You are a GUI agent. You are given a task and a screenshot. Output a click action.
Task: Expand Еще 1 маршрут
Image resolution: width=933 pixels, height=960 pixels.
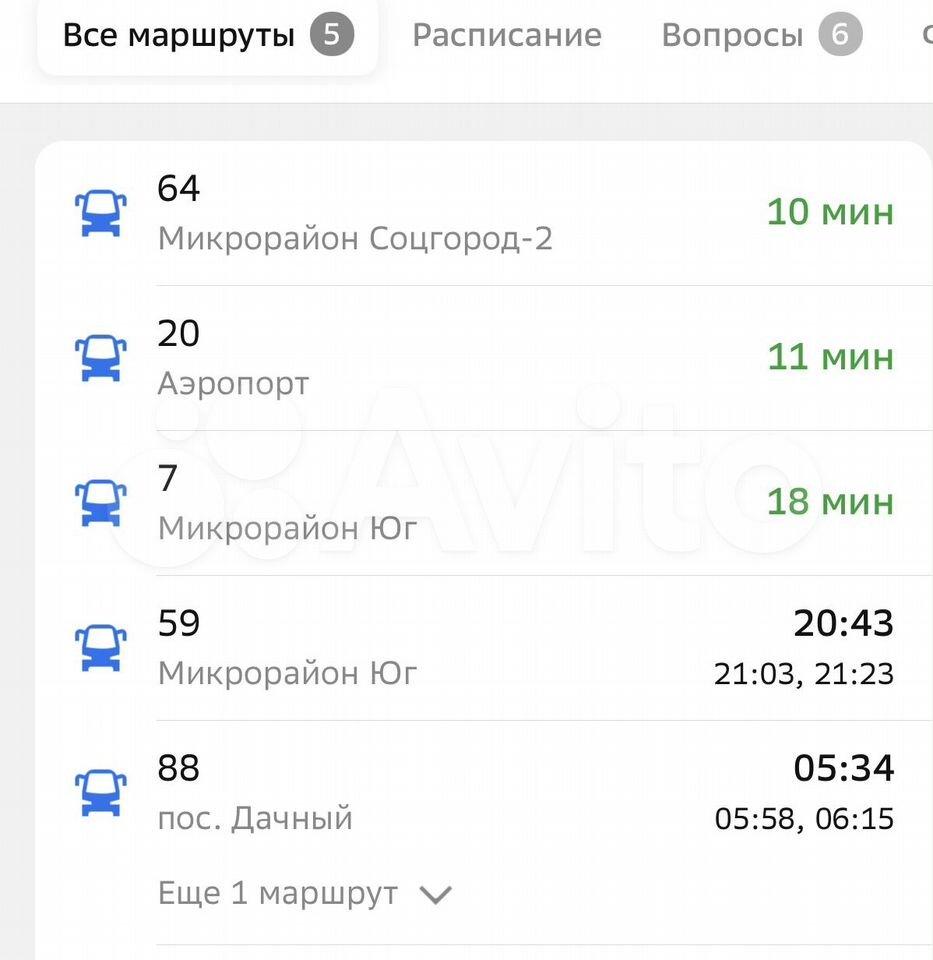coord(305,893)
